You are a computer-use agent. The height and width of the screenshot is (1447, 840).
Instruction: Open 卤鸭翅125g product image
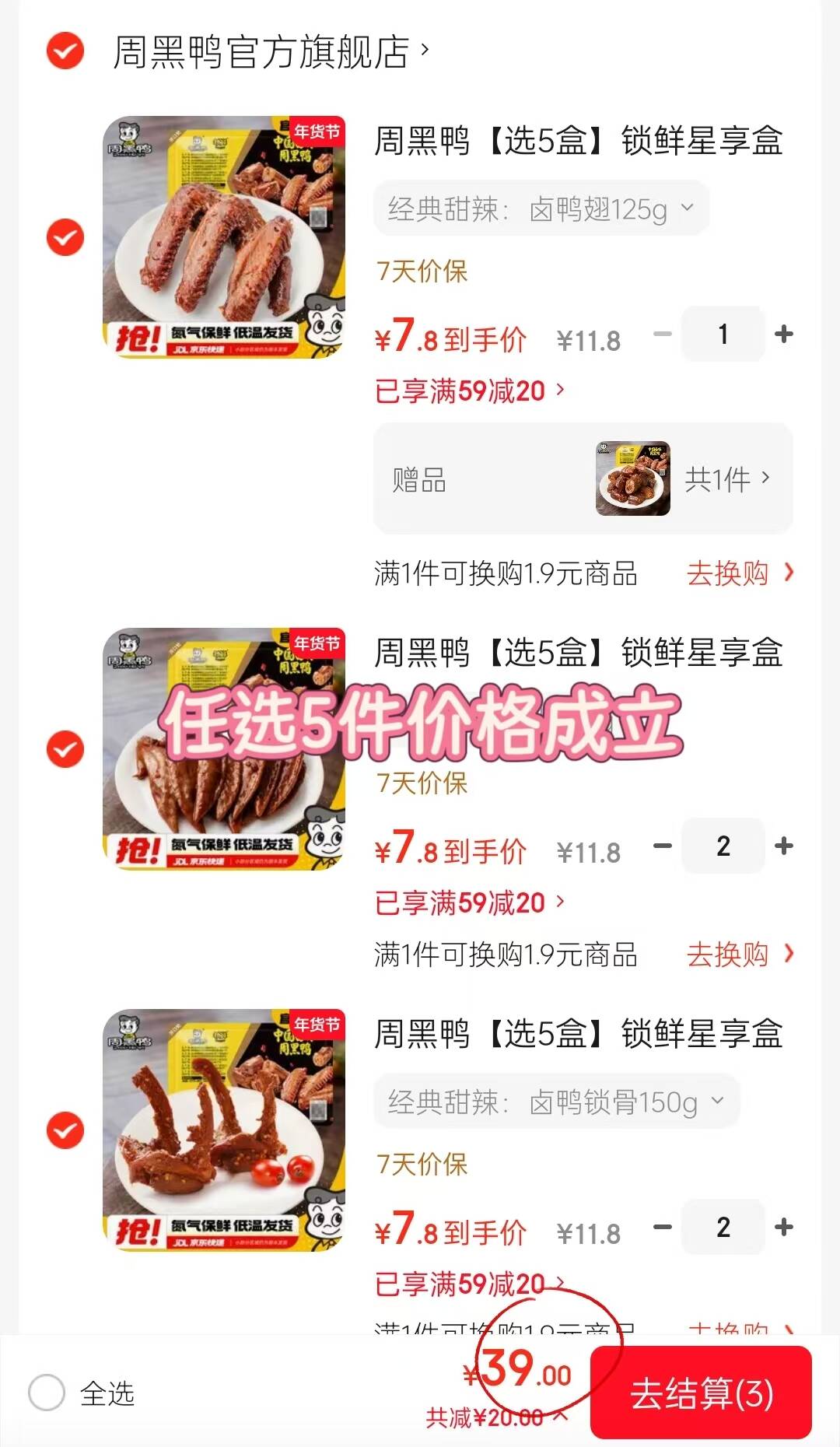[224, 237]
